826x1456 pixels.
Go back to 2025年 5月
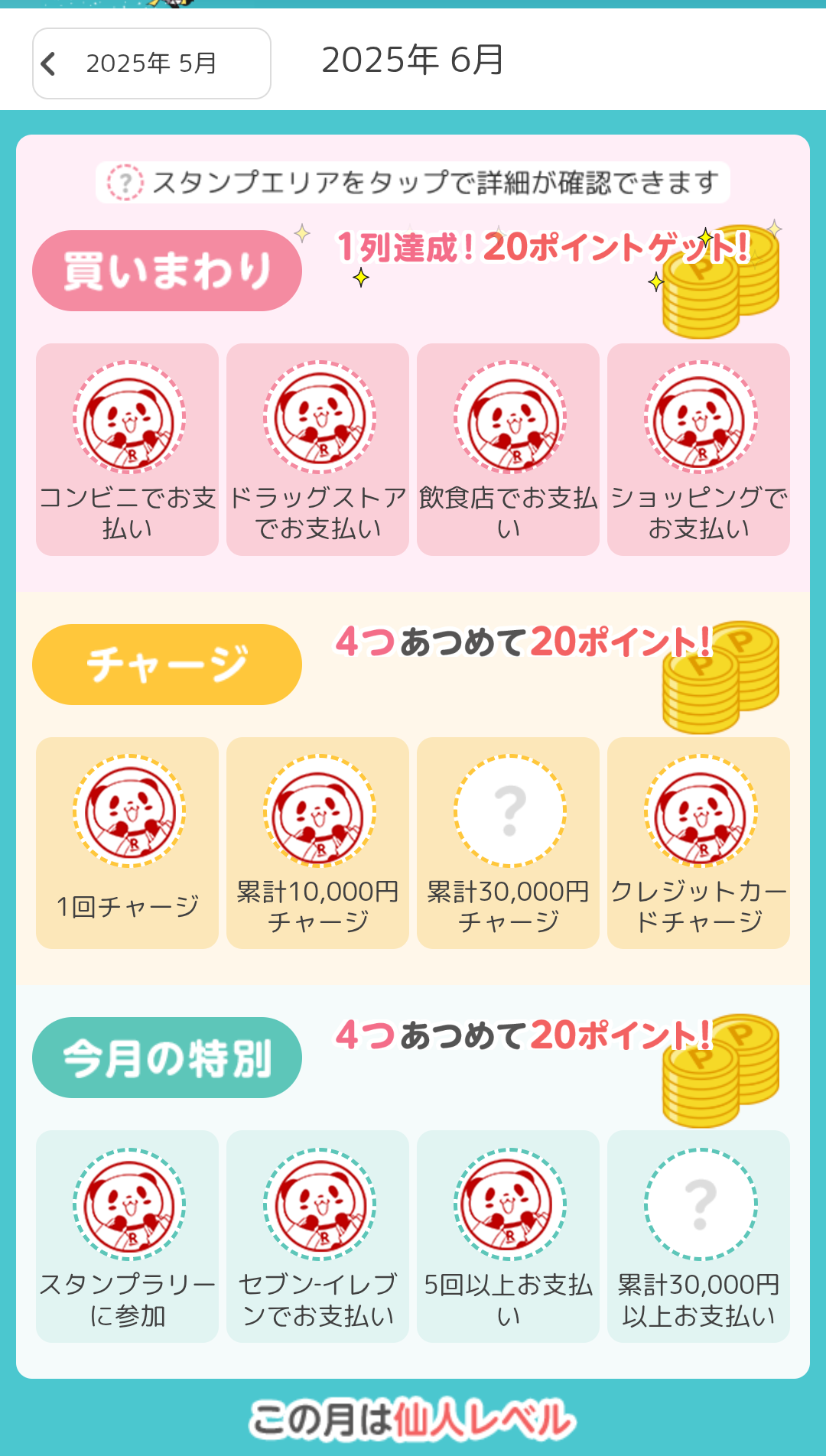pyautogui.click(x=151, y=63)
